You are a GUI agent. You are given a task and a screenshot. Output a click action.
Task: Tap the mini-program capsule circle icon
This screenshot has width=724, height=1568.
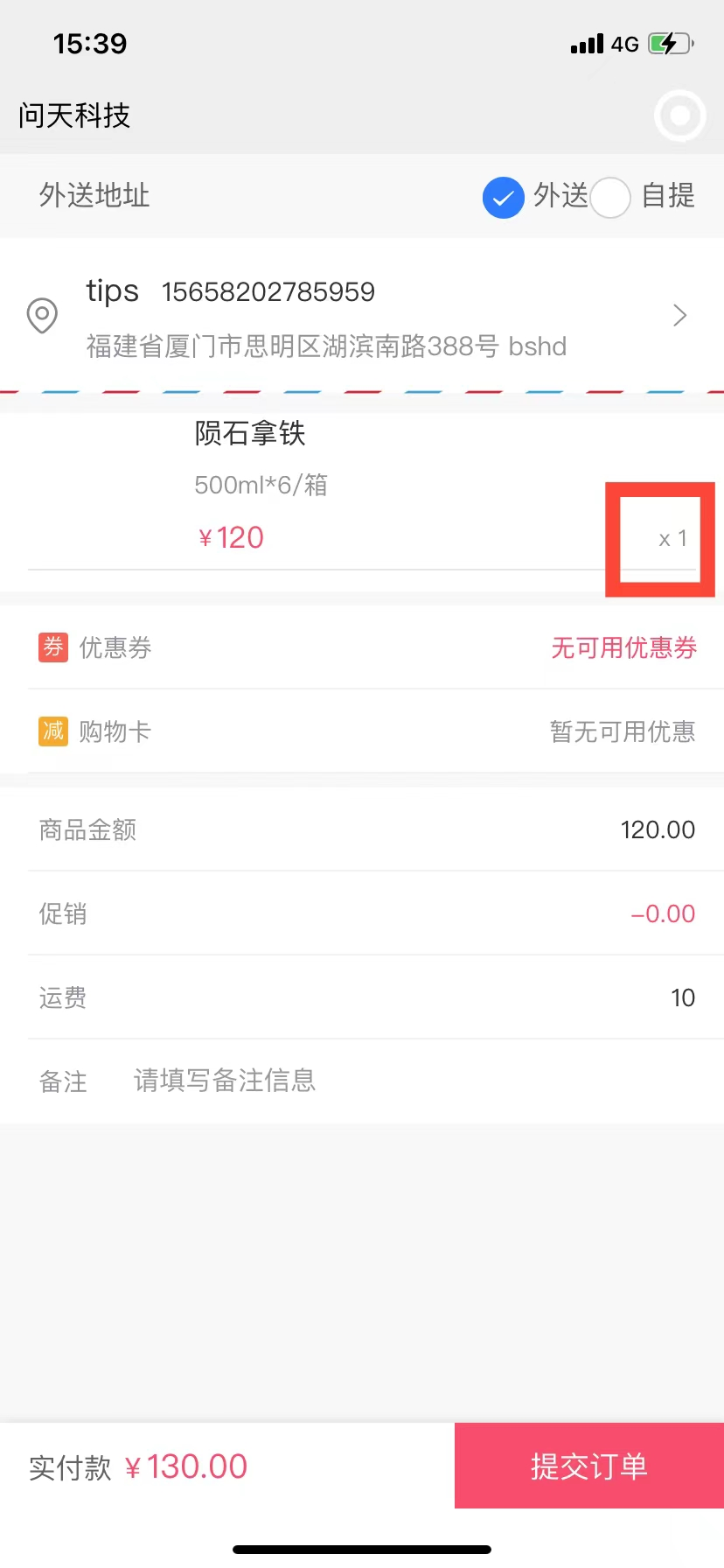click(680, 115)
